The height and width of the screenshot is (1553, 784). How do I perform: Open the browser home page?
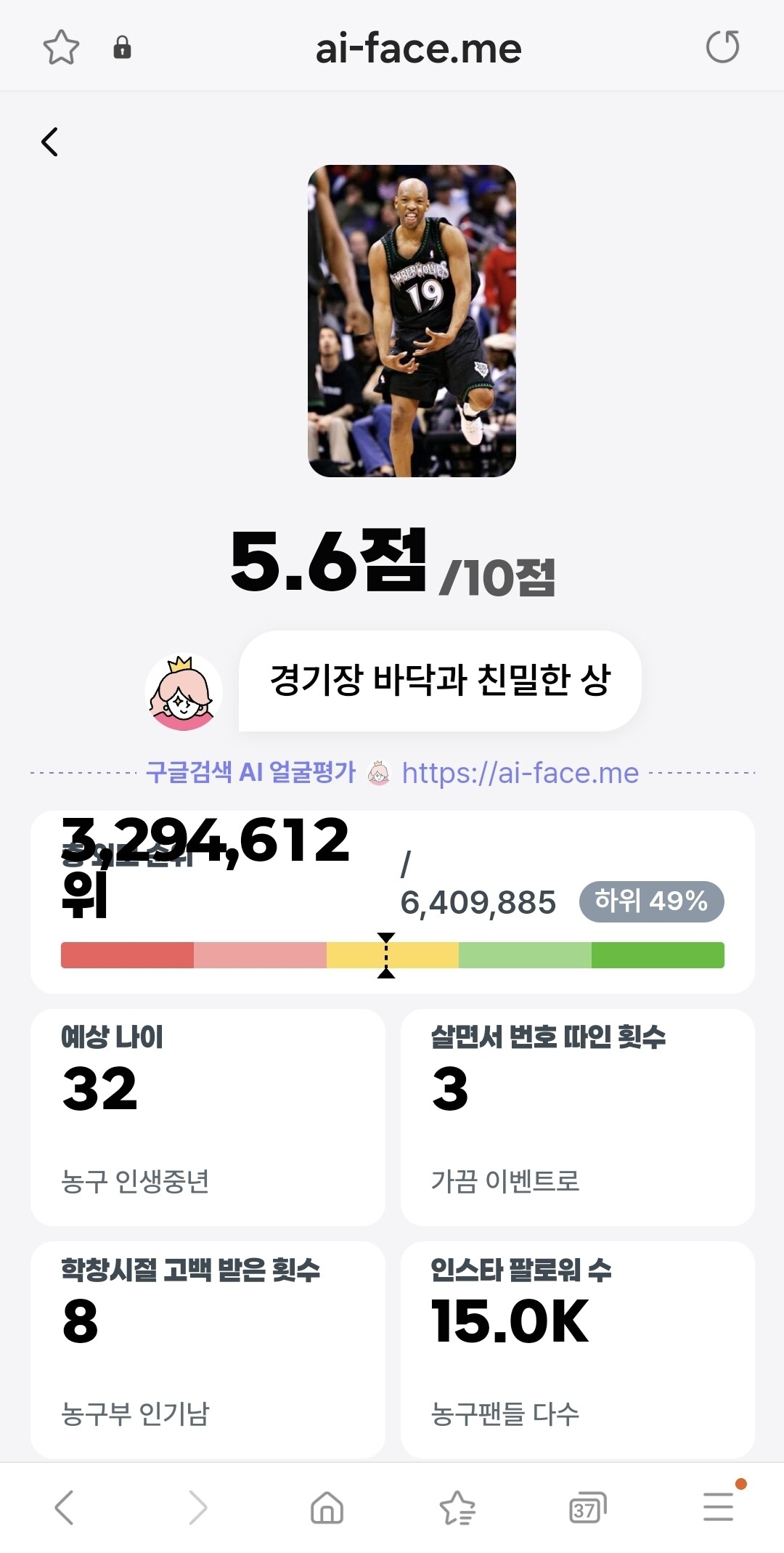point(327,1507)
